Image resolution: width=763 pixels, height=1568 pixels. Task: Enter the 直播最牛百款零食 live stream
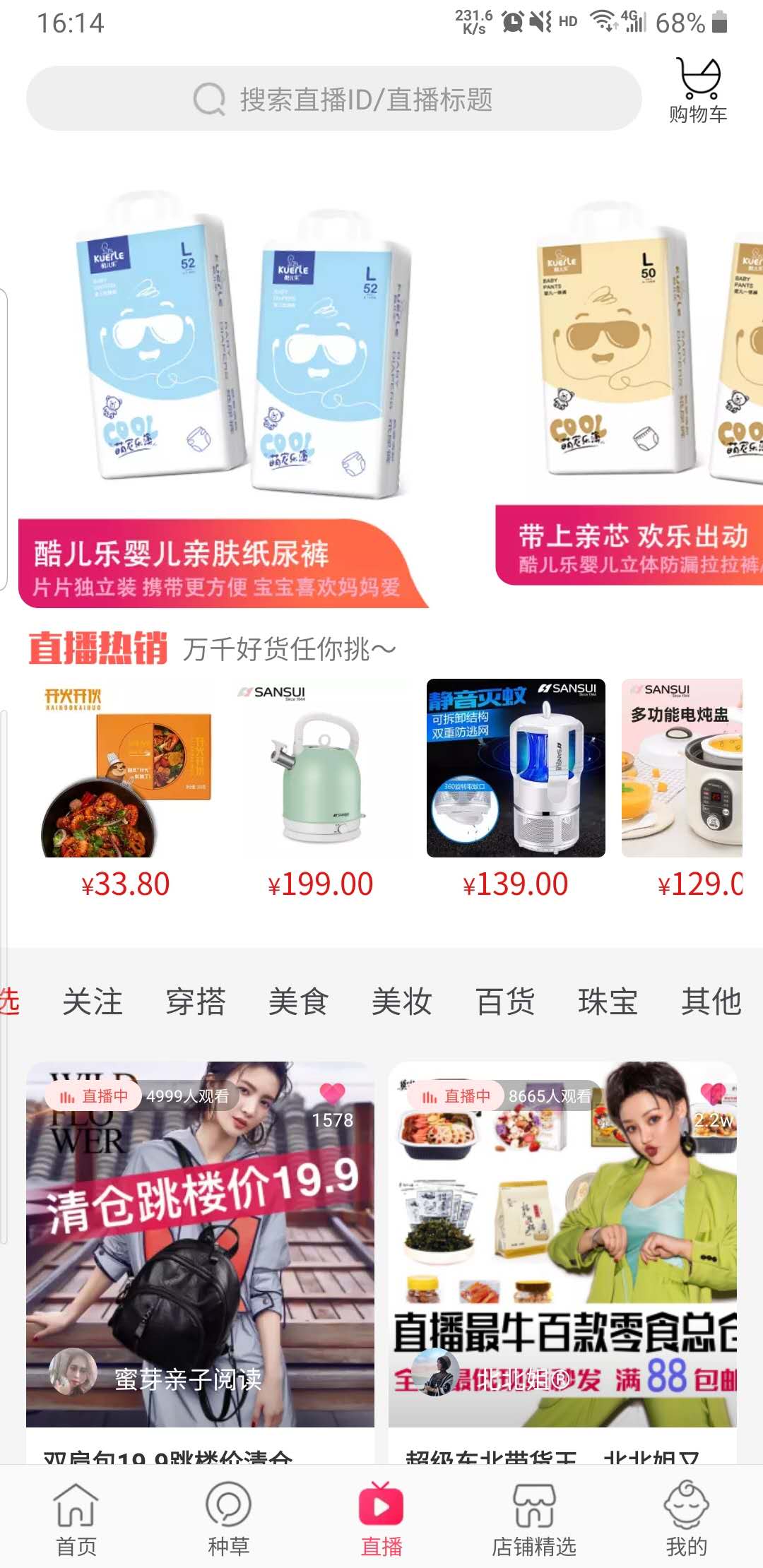coord(562,1243)
